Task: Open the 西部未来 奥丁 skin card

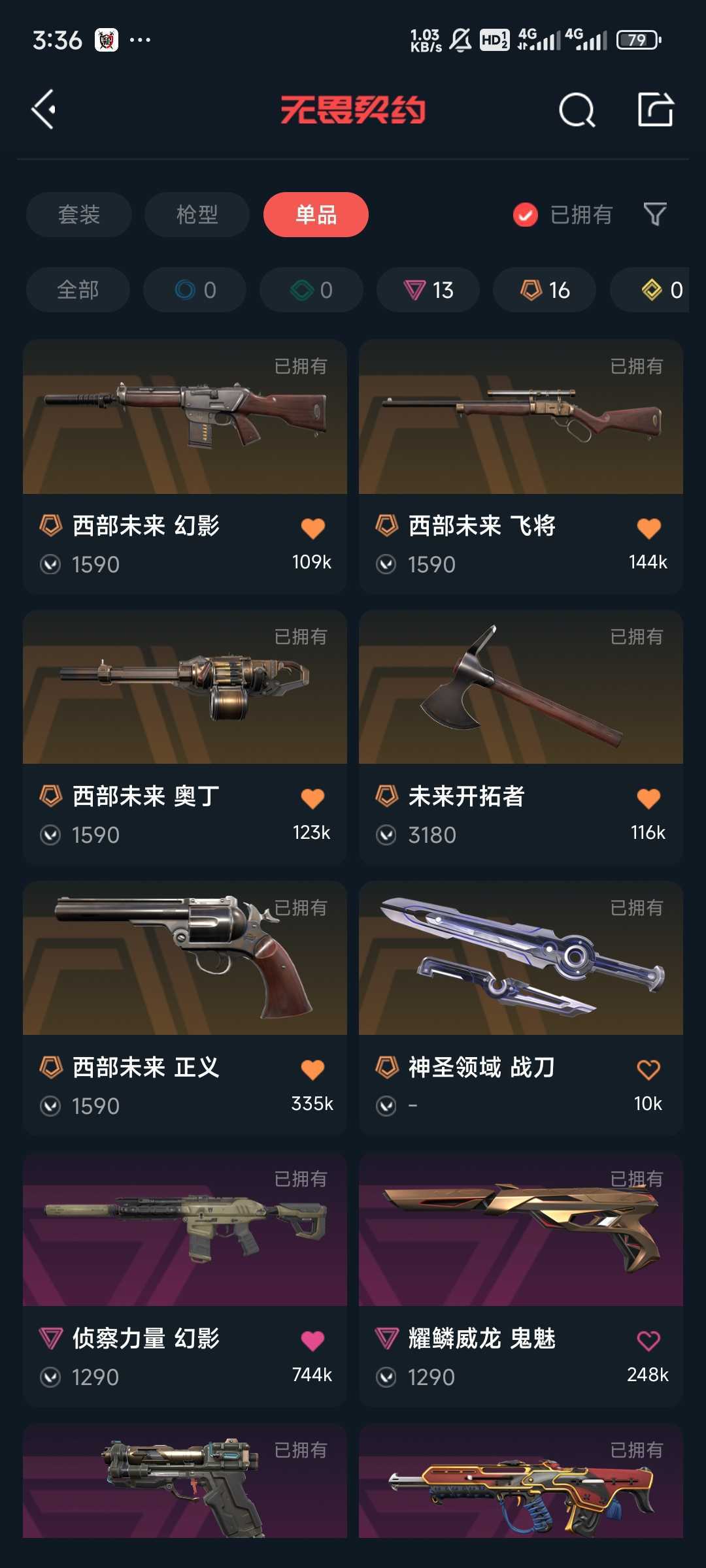Action: point(185,737)
